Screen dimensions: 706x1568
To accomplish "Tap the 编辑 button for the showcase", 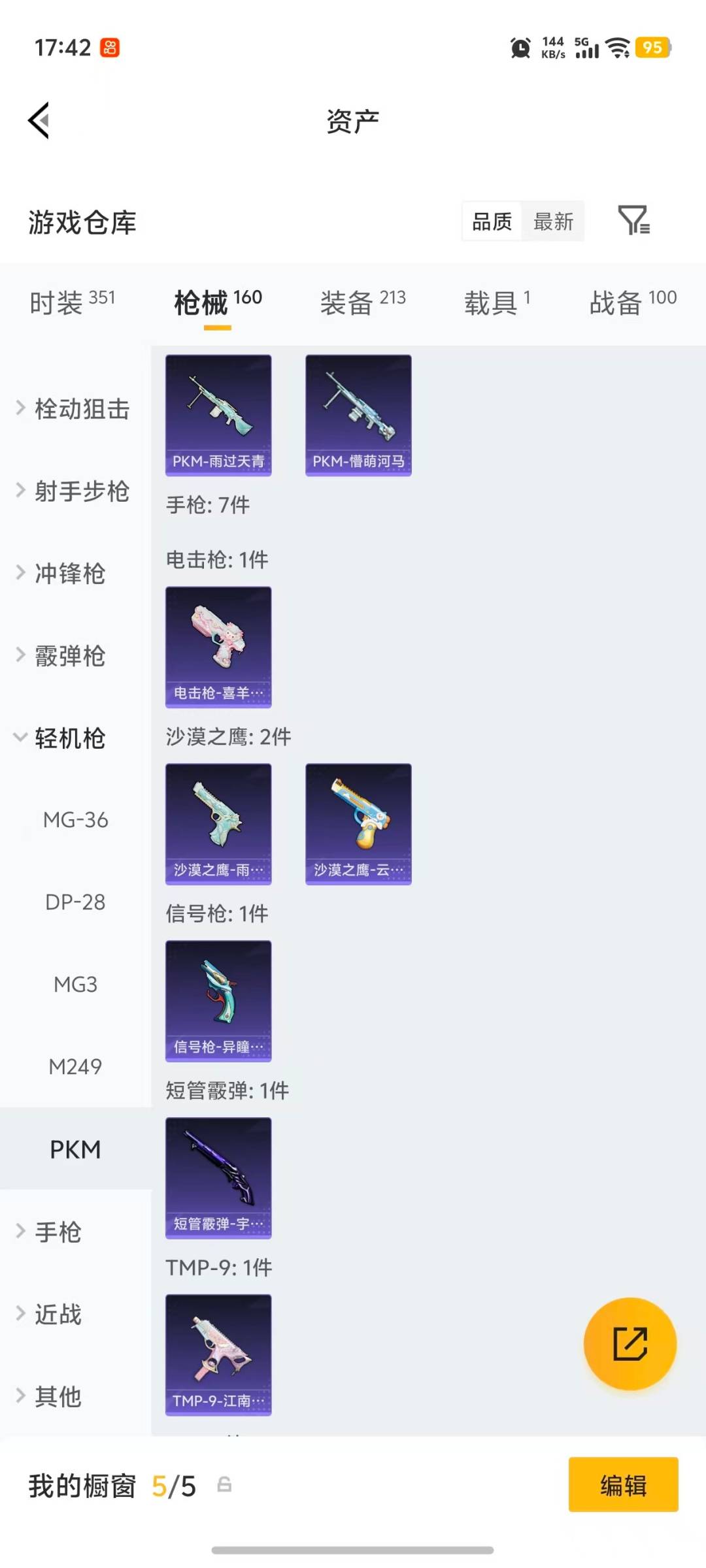I will click(x=623, y=1485).
